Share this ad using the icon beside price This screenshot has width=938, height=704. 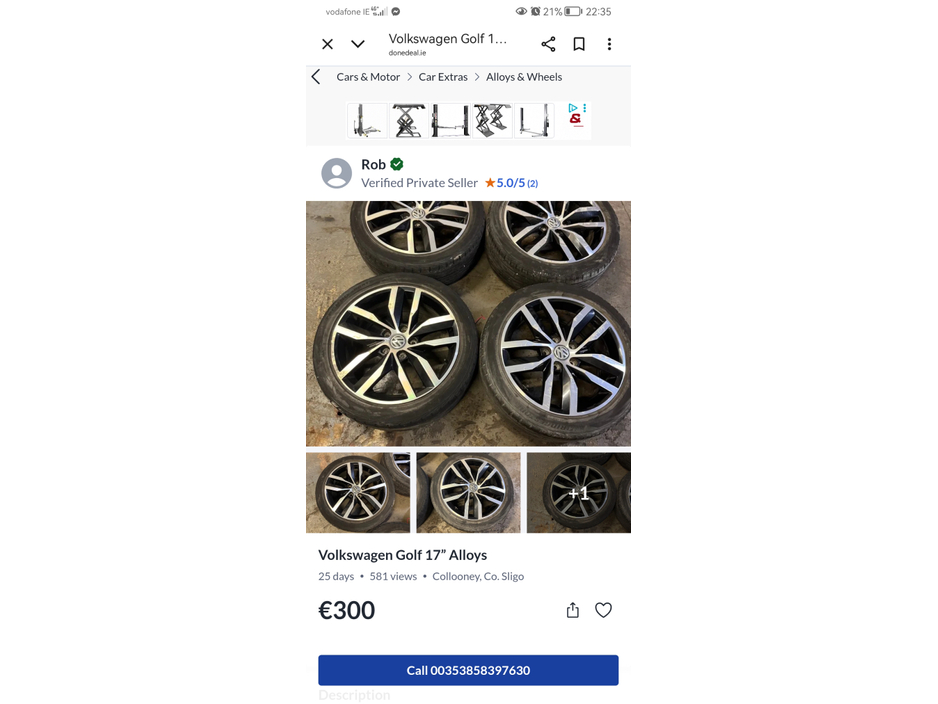coord(573,610)
